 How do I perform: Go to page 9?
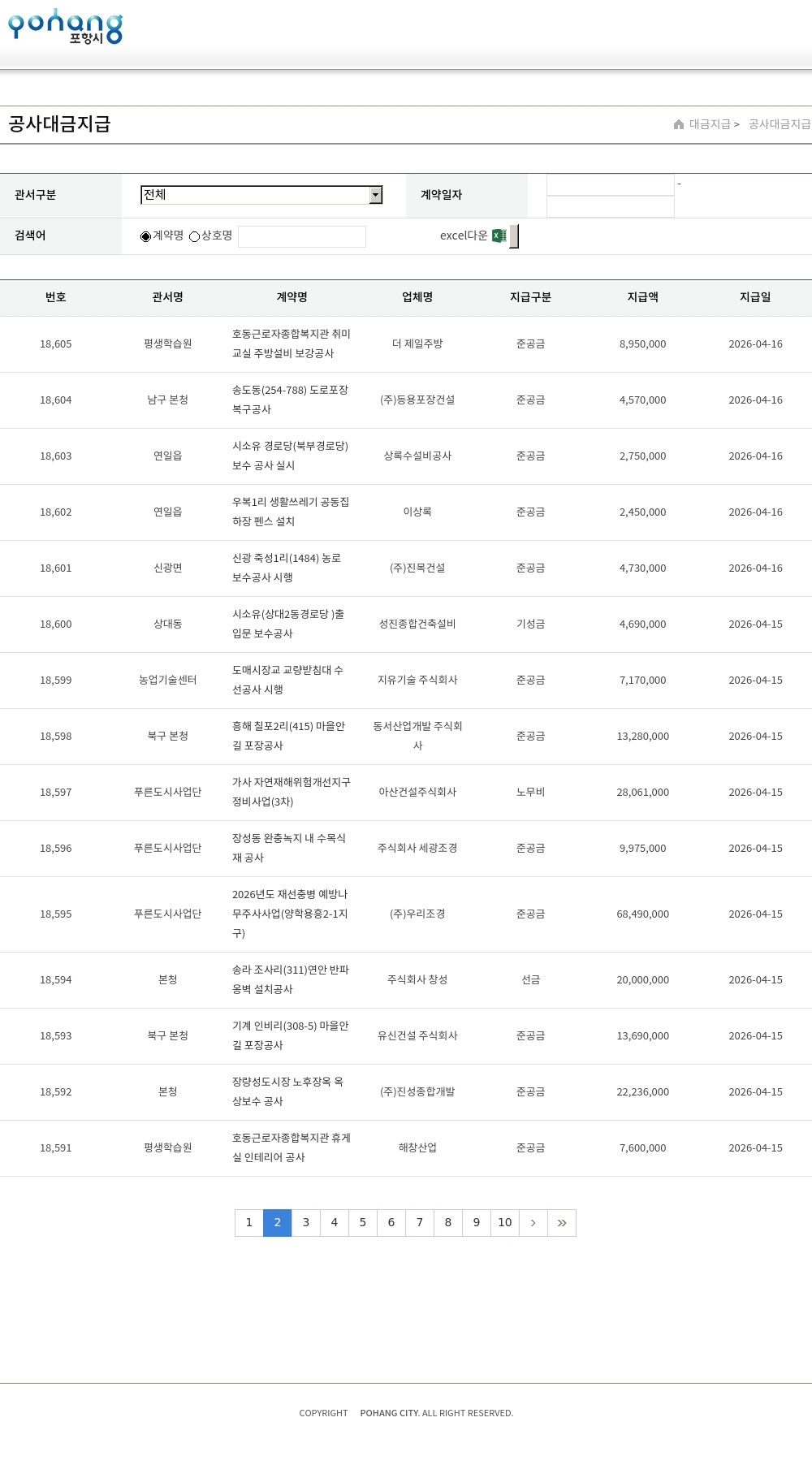pyautogui.click(x=477, y=1222)
